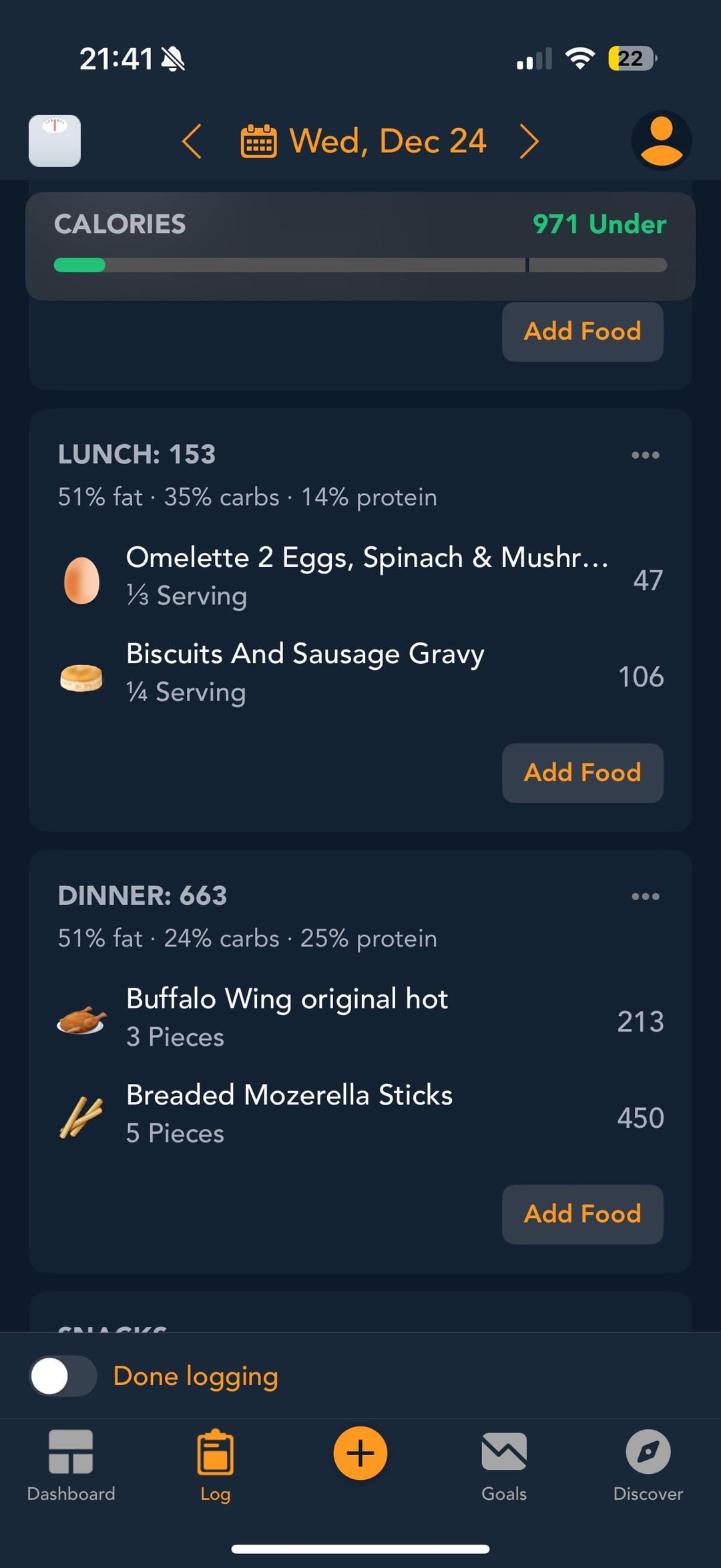
Task: Open Breaded Mozerella Sticks entry
Action: 360,1114
